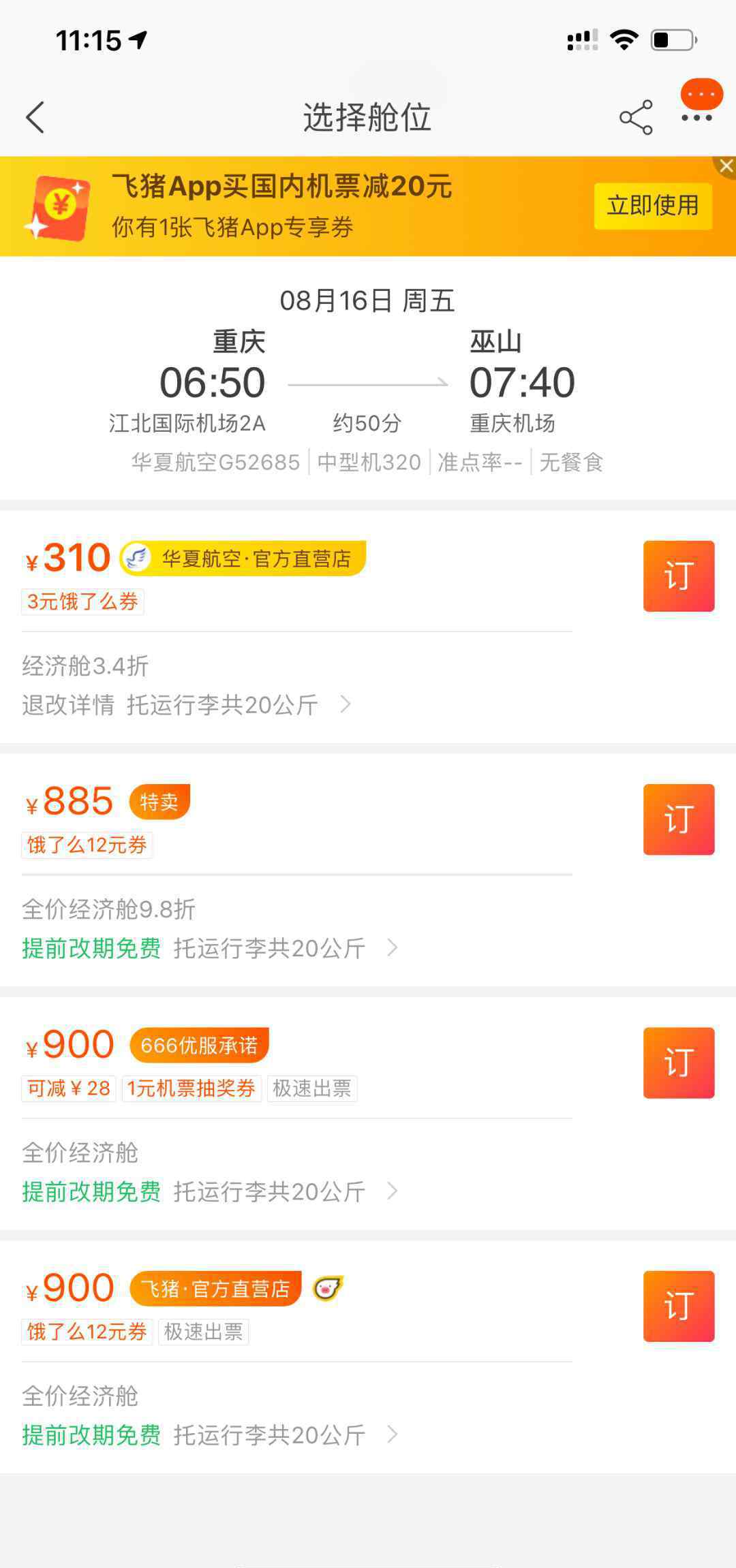The height and width of the screenshot is (1568, 736).
Task: Book the ¥900 666优服承诺 fare
Action: tap(678, 1063)
